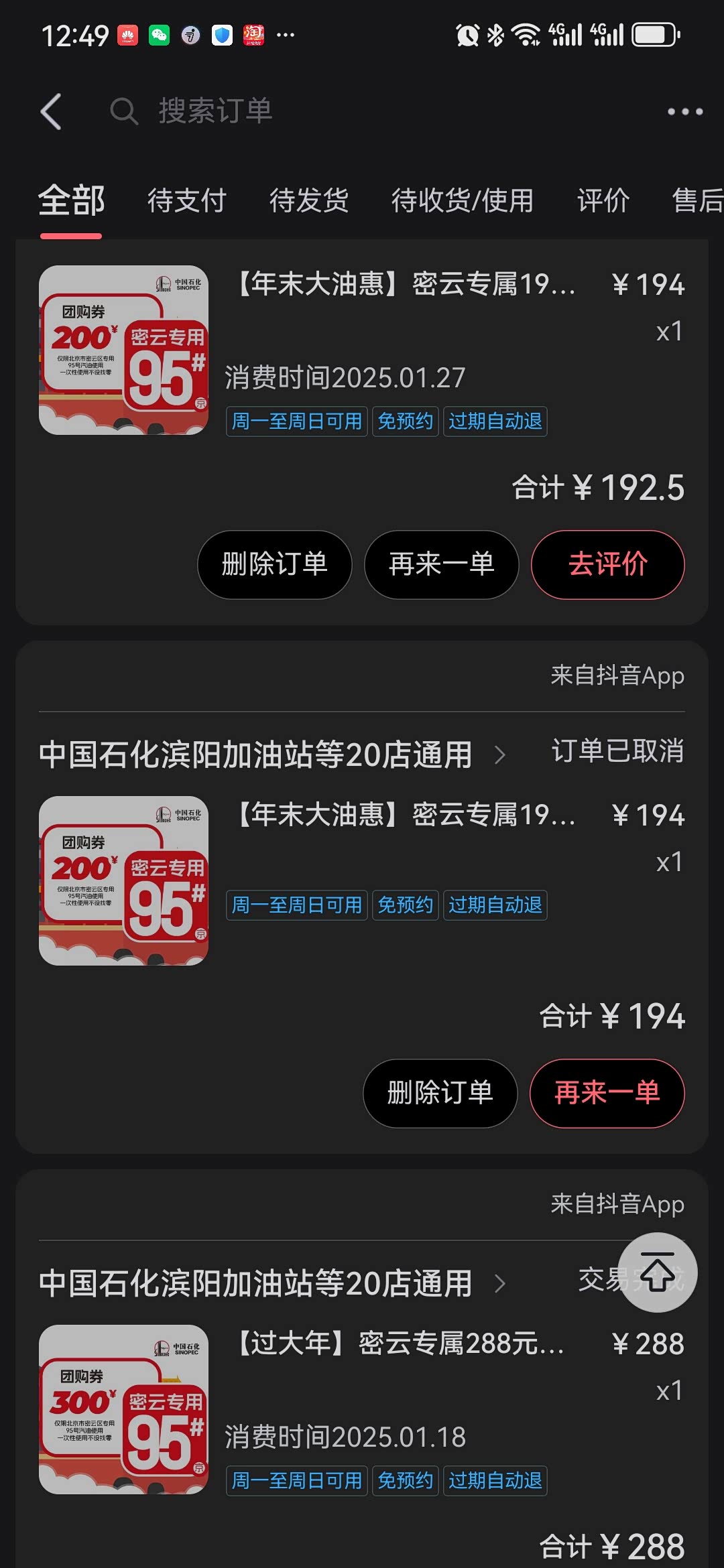Reorder the ¥192.5 coupon with 再来一单
The height and width of the screenshot is (1568, 724).
tap(441, 564)
